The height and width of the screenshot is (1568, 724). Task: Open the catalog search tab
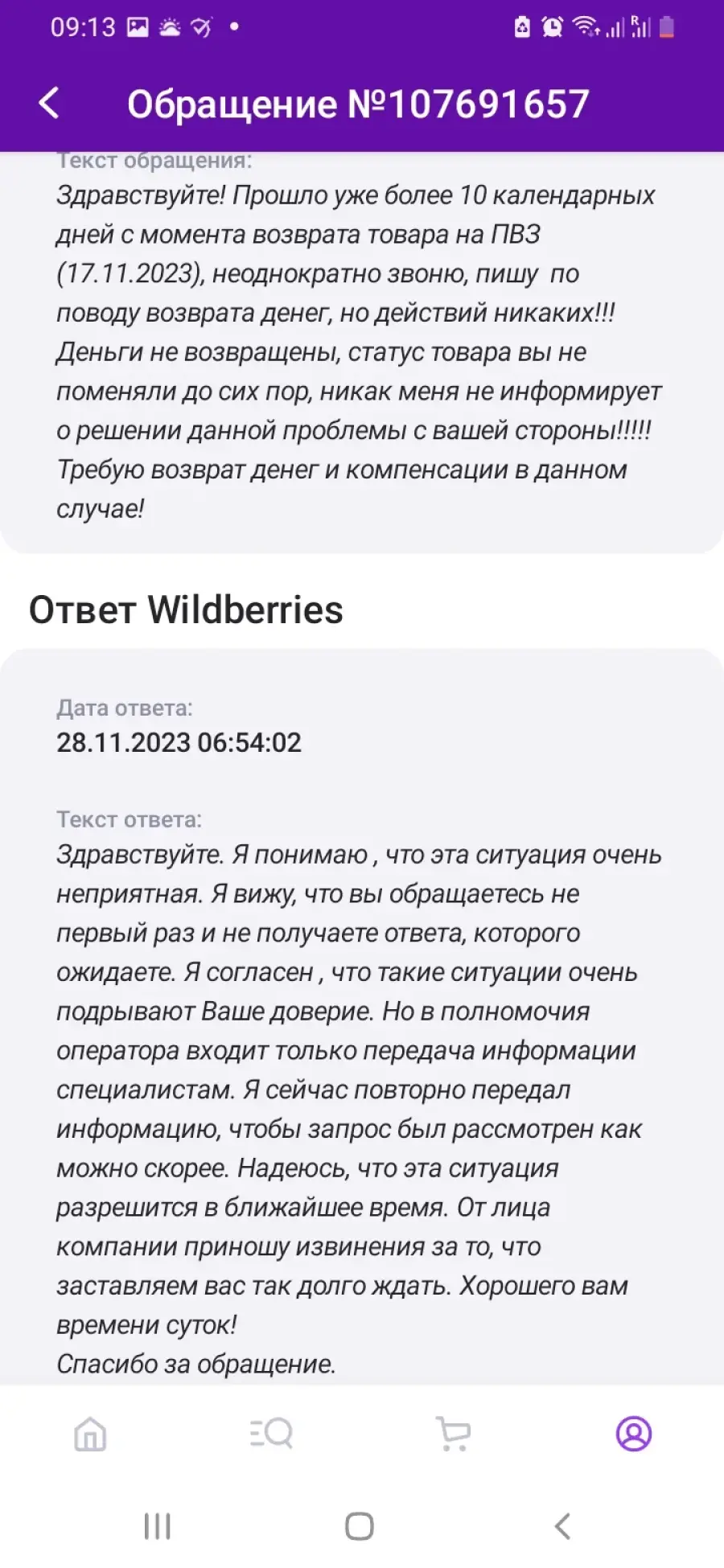coord(271,1434)
